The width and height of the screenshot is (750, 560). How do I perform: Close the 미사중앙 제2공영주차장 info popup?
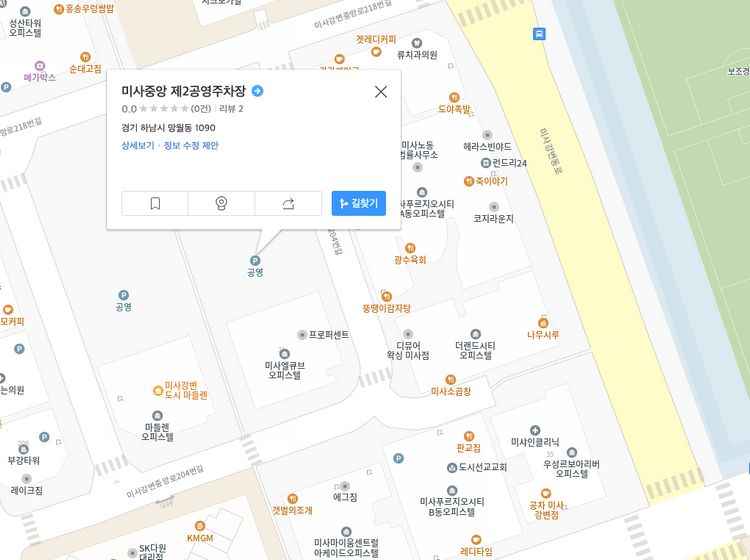pos(380,92)
